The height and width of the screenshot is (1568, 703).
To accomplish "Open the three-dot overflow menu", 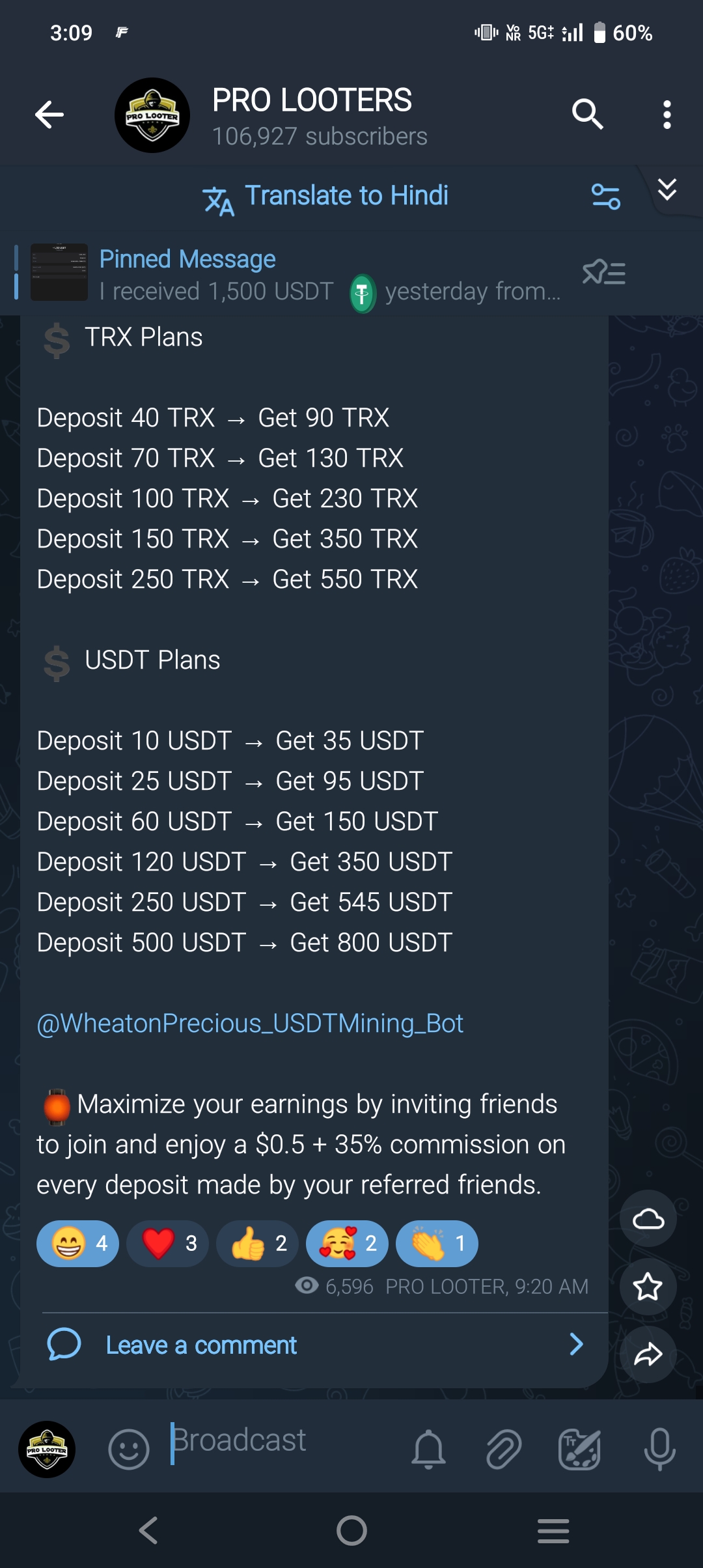I will (667, 115).
